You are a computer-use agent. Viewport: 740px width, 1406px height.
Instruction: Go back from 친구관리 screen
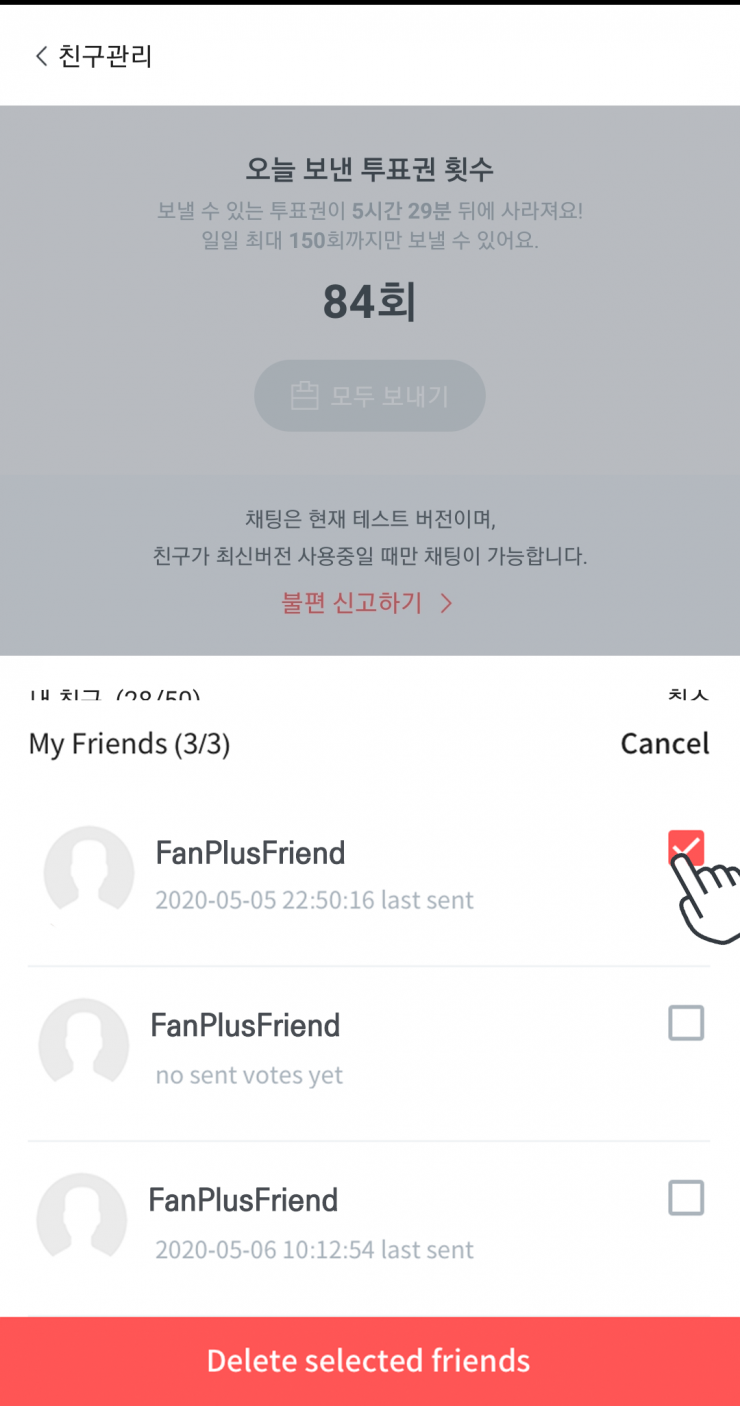(x=41, y=56)
